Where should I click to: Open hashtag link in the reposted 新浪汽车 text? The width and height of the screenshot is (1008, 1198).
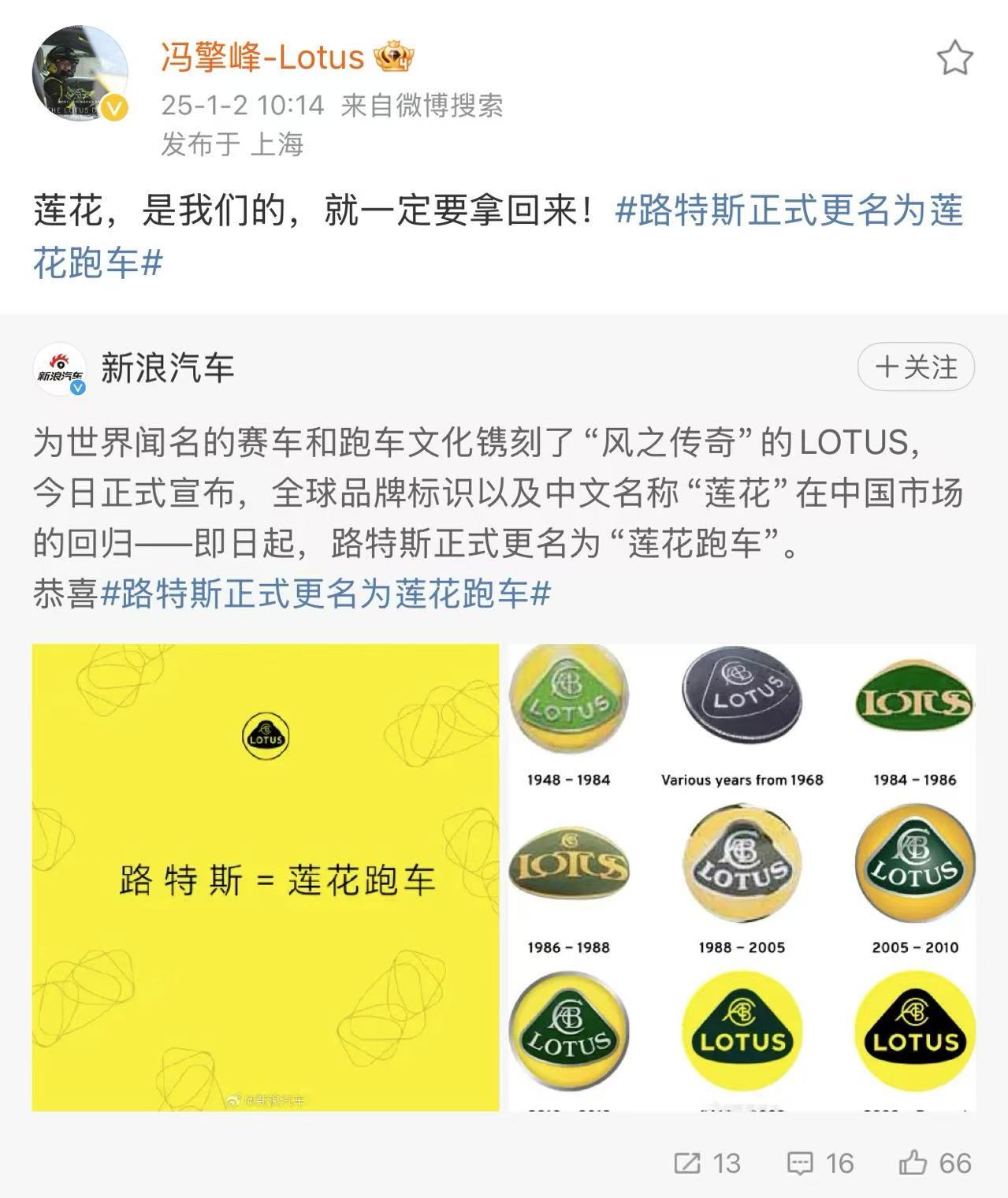point(326,593)
